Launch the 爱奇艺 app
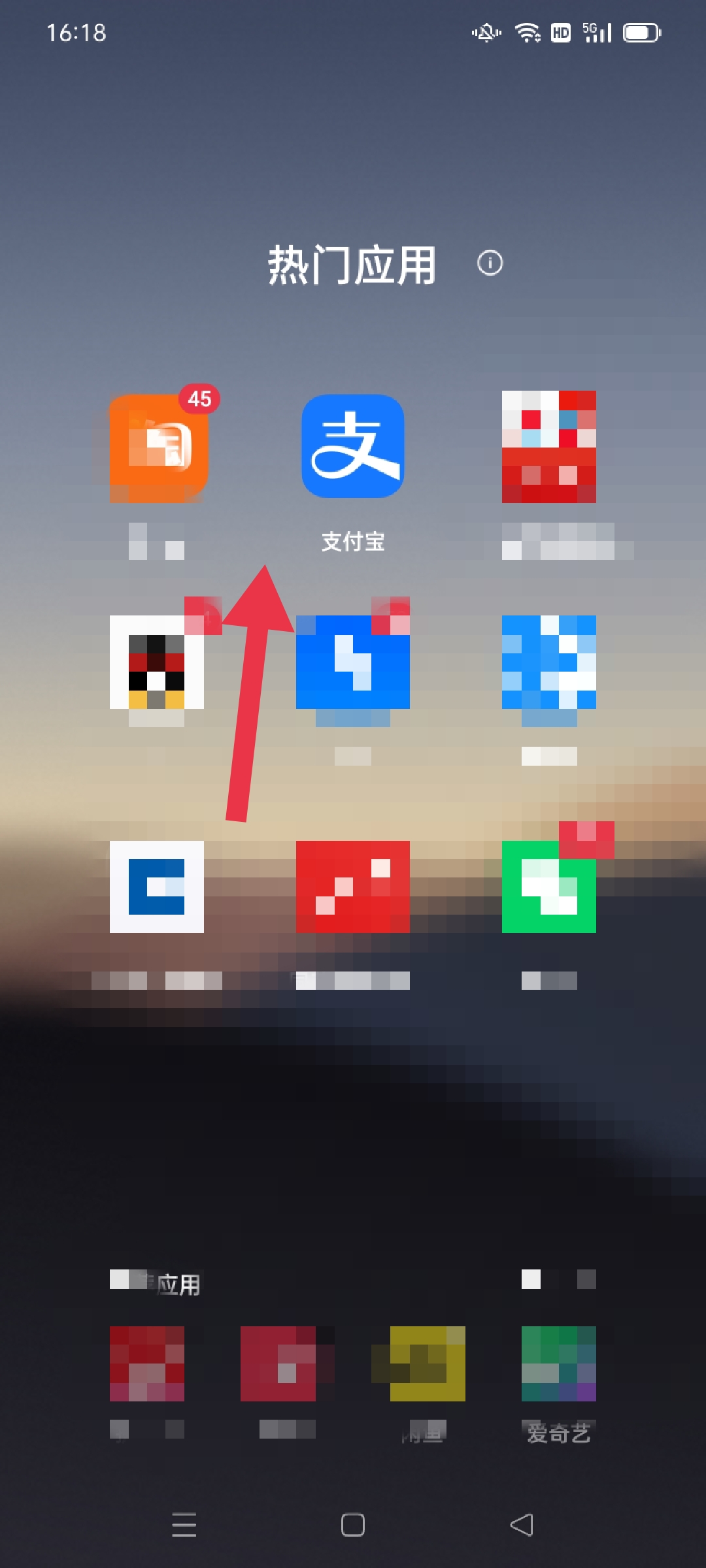Image resolution: width=706 pixels, height=1568 pixels. [x=558, y=1364]
